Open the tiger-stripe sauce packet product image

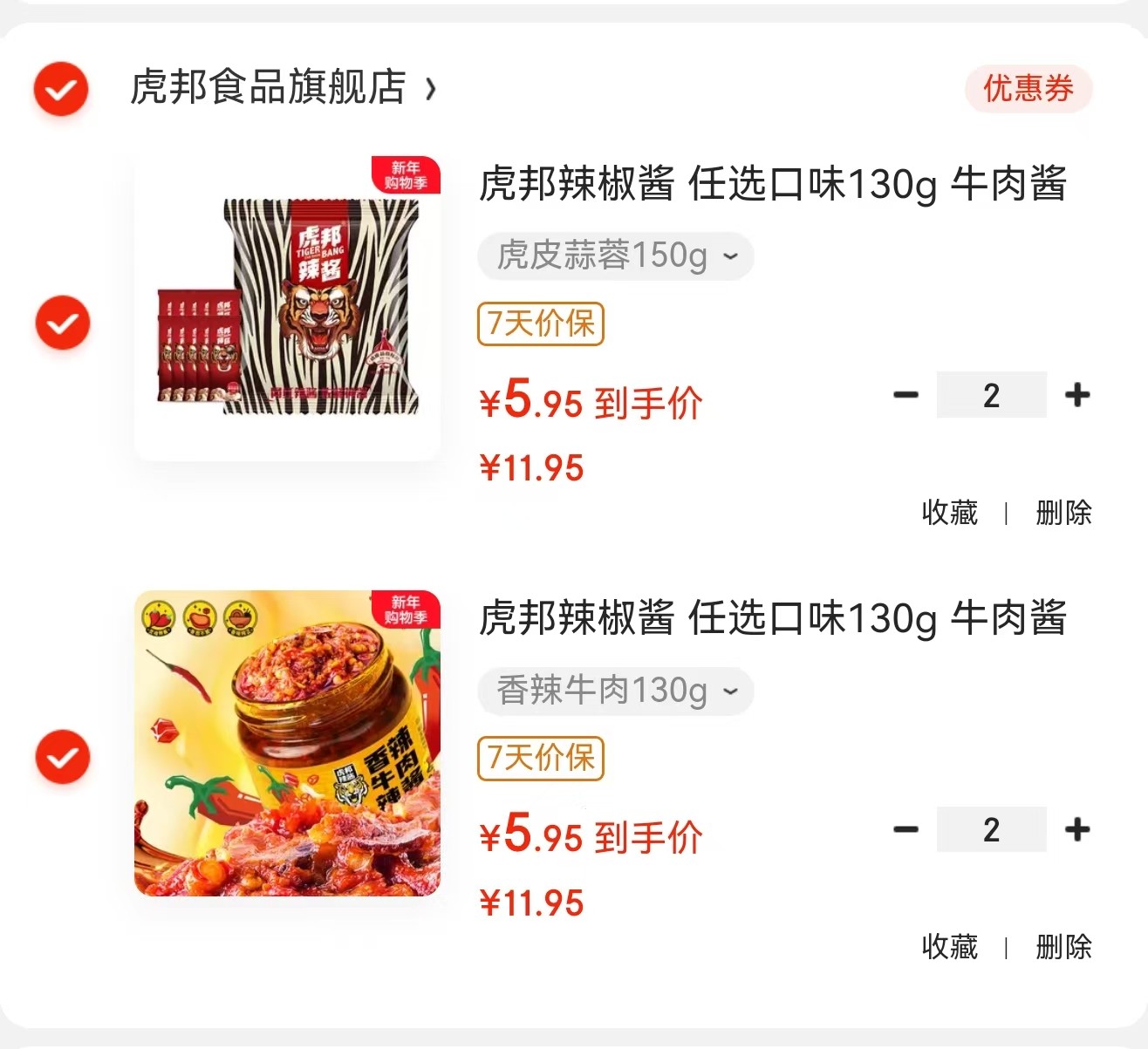coord(287,309)
